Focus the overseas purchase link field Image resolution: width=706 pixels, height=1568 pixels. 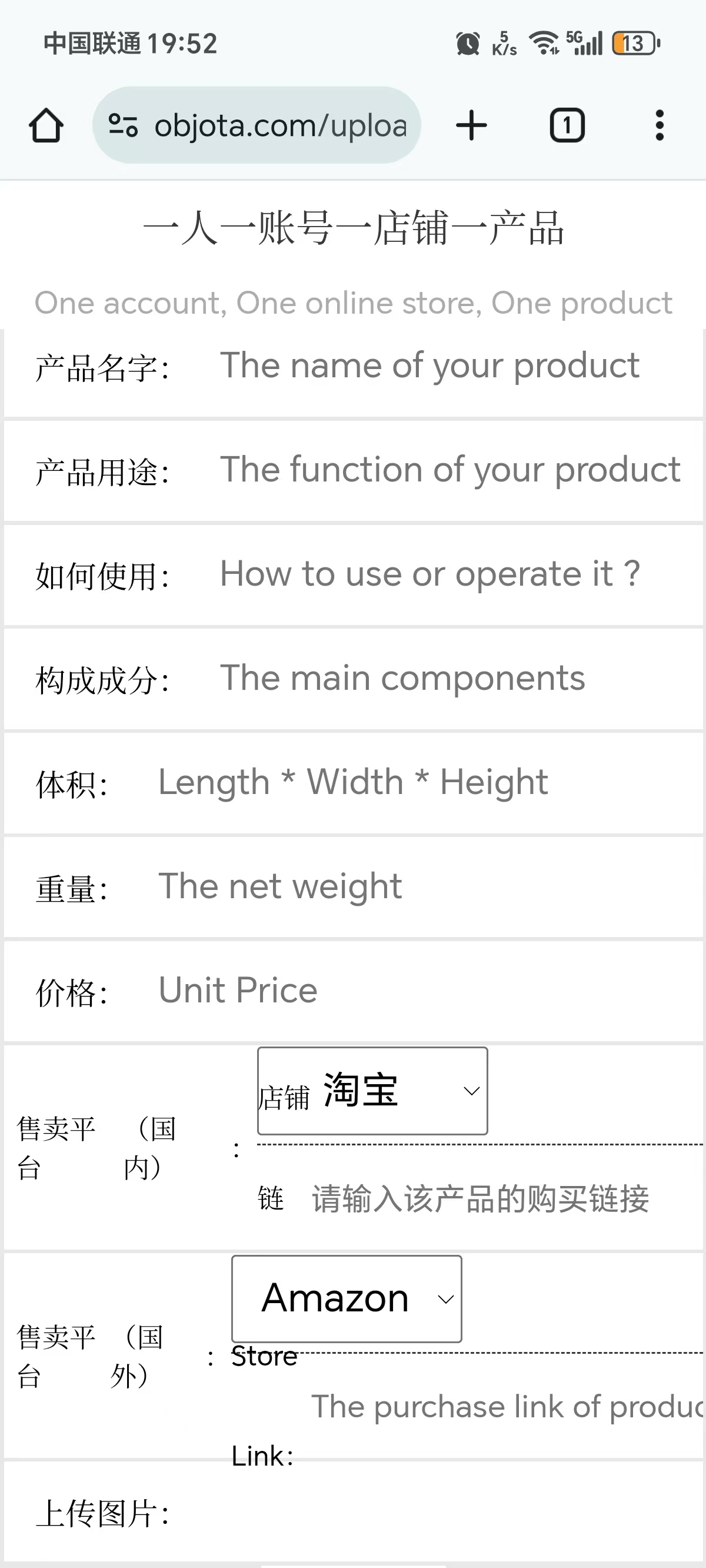505,1407
